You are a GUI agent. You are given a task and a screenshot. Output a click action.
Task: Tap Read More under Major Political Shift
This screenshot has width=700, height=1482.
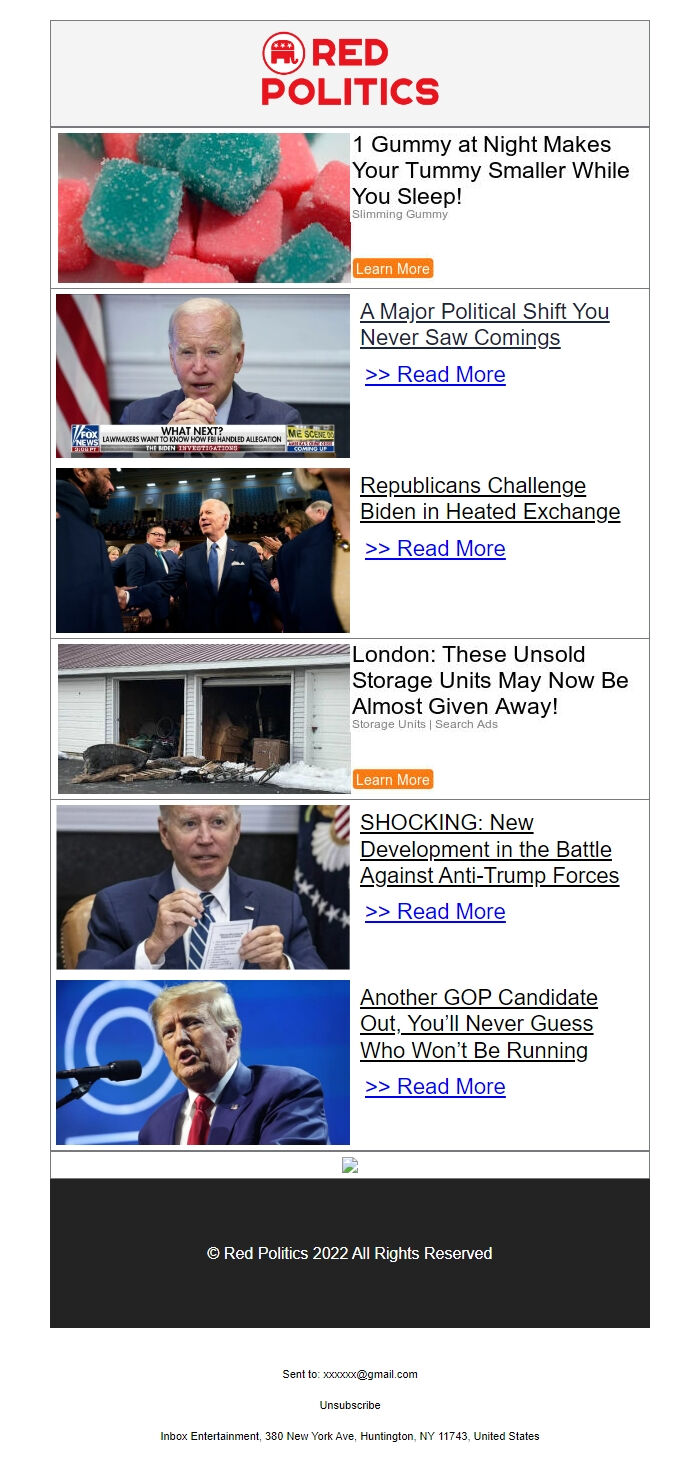[435, 375]
